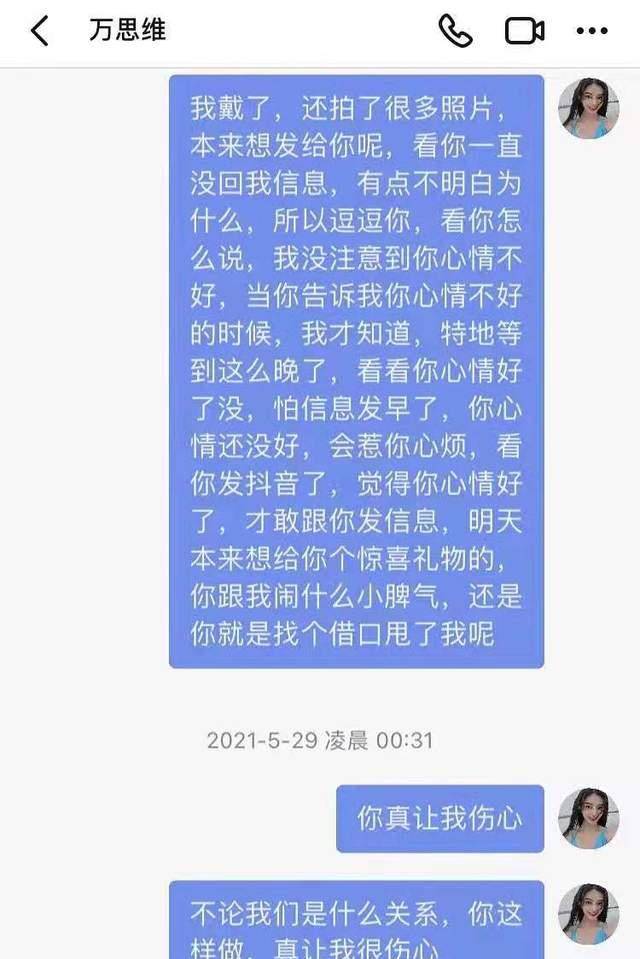Viewport: 640px width, 959px height.
Task: Go back from the chat with 万思维
Action: [38, 31]
